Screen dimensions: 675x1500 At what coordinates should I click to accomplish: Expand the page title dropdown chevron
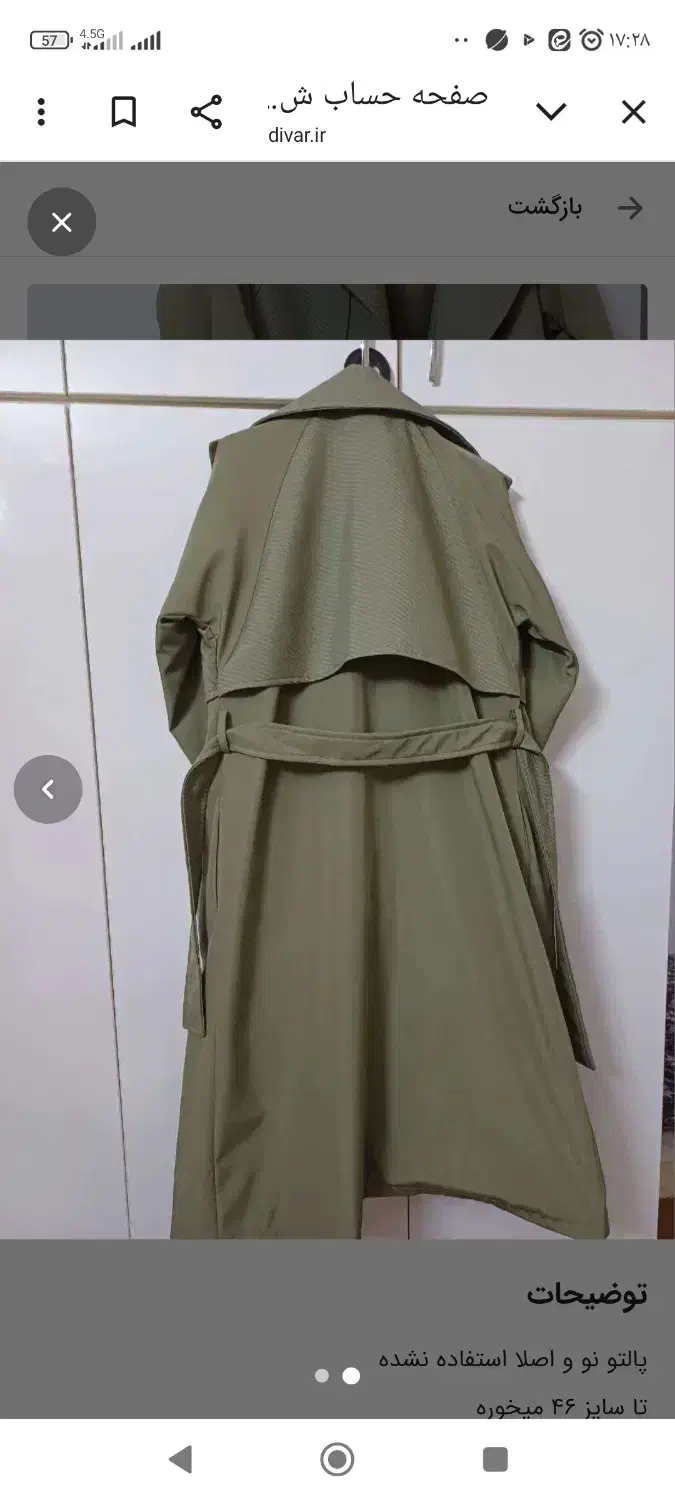[x=551, y=112]
